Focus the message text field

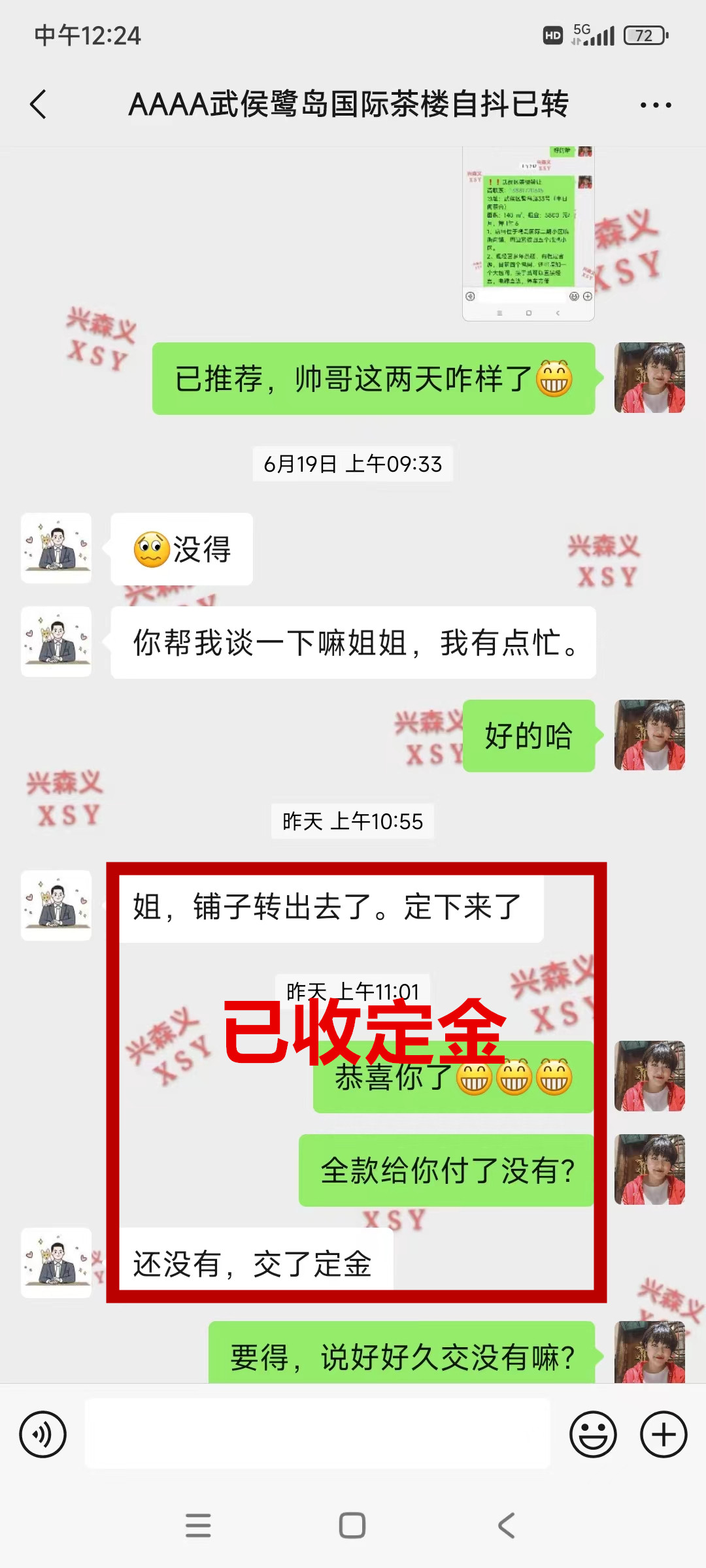click(x=317, y=1434)
